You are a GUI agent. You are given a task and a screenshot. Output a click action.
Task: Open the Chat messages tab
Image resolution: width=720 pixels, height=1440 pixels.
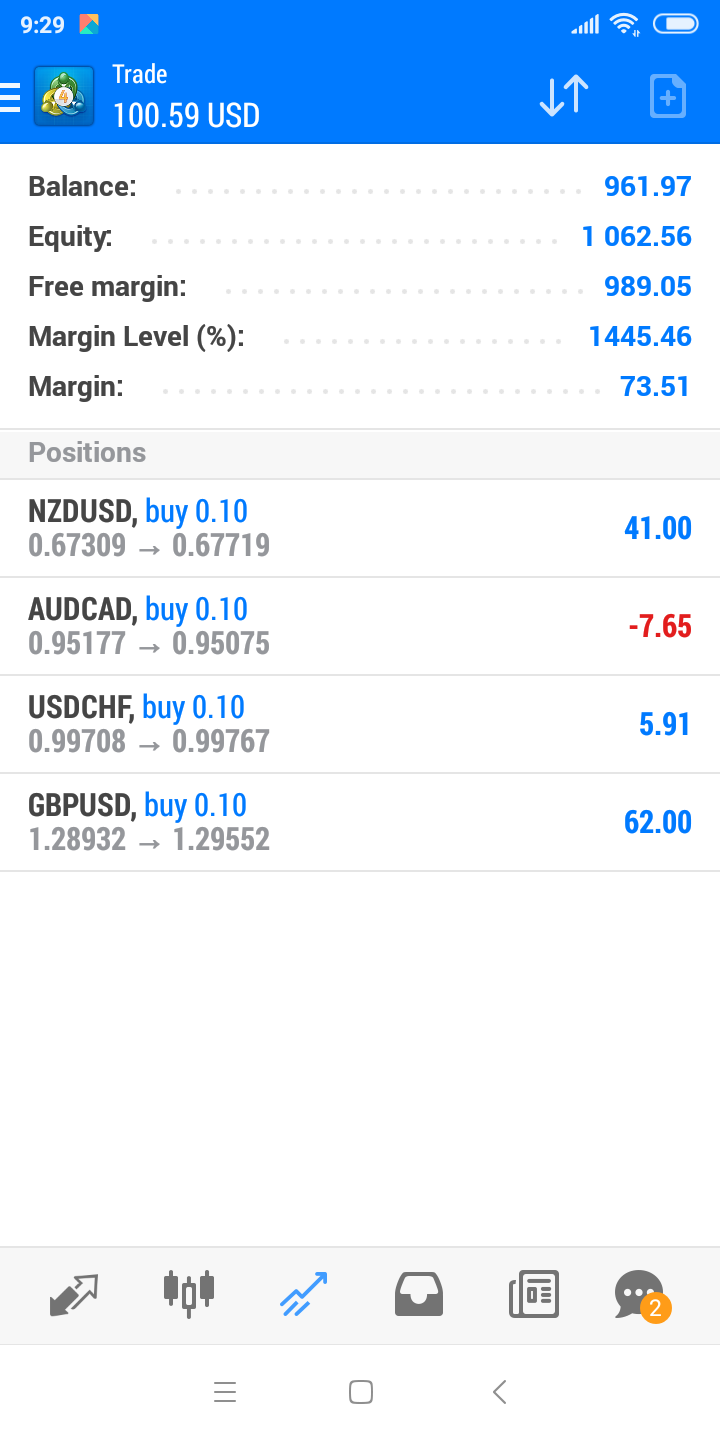click(640, 1295)
